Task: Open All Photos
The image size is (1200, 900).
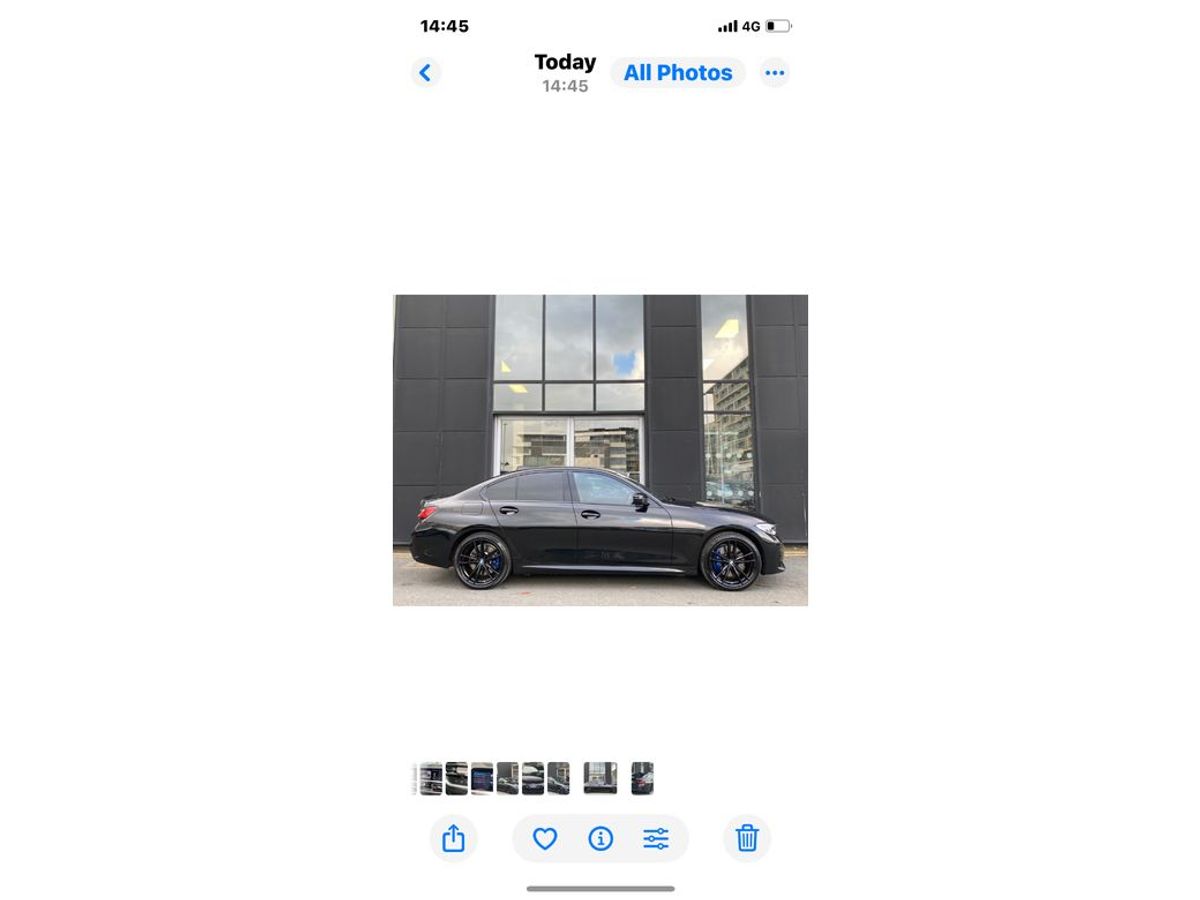Action: click(678, 73)
